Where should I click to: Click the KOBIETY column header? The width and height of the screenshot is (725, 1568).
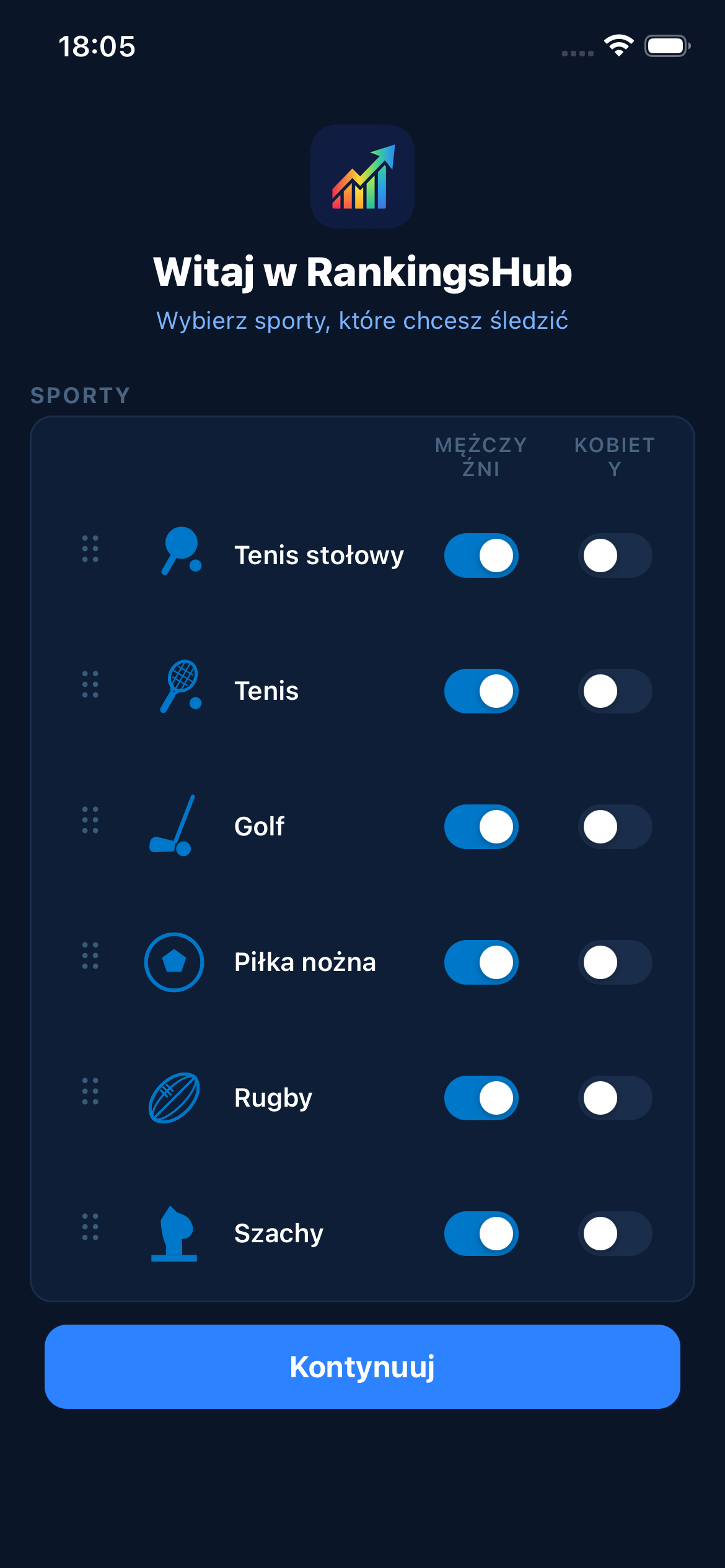pos(615,456)
